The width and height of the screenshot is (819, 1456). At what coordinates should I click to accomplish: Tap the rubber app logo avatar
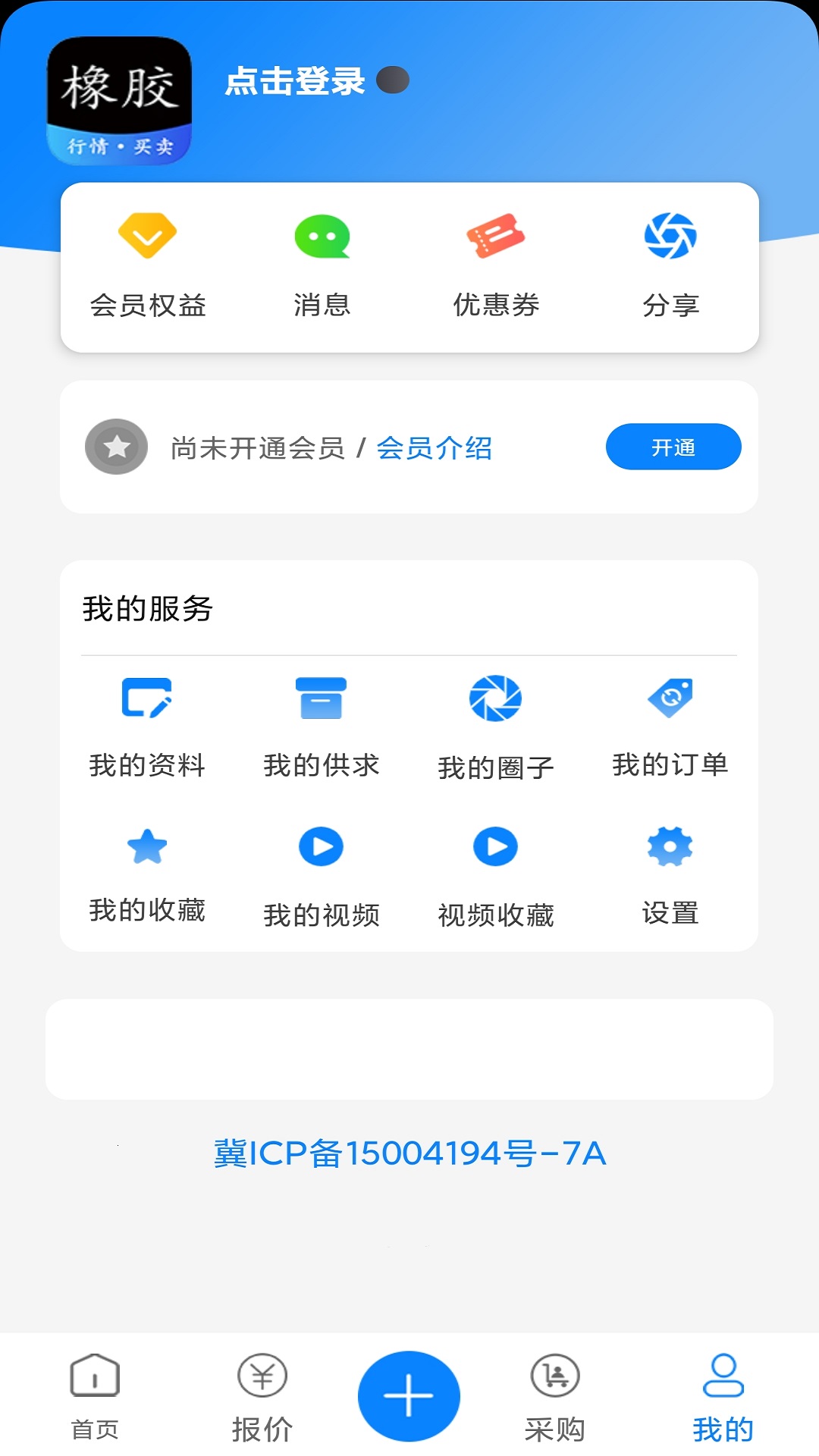120,99
